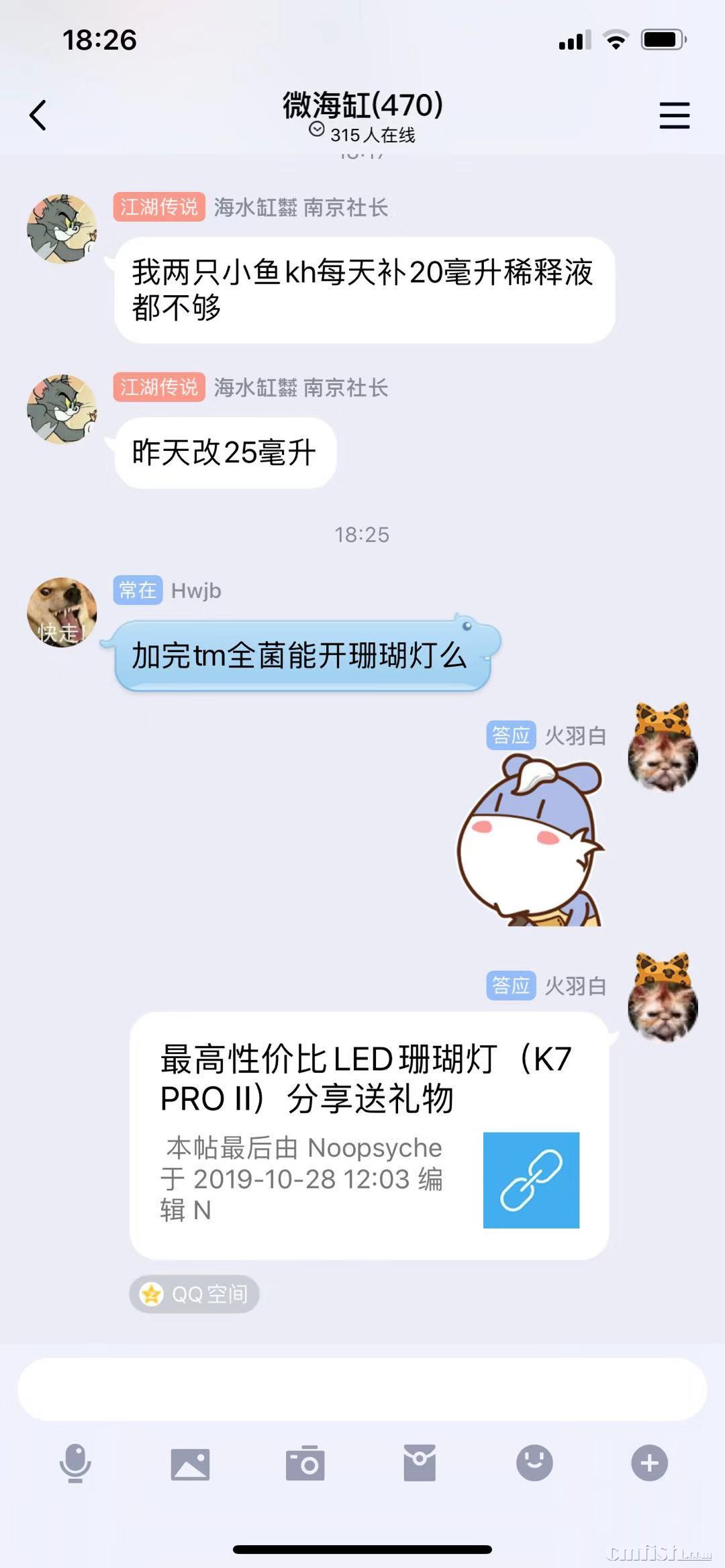This screenshot has height=1568, width=725.
Task: Open the camera to take a photo
Action: click(305, 1463)
